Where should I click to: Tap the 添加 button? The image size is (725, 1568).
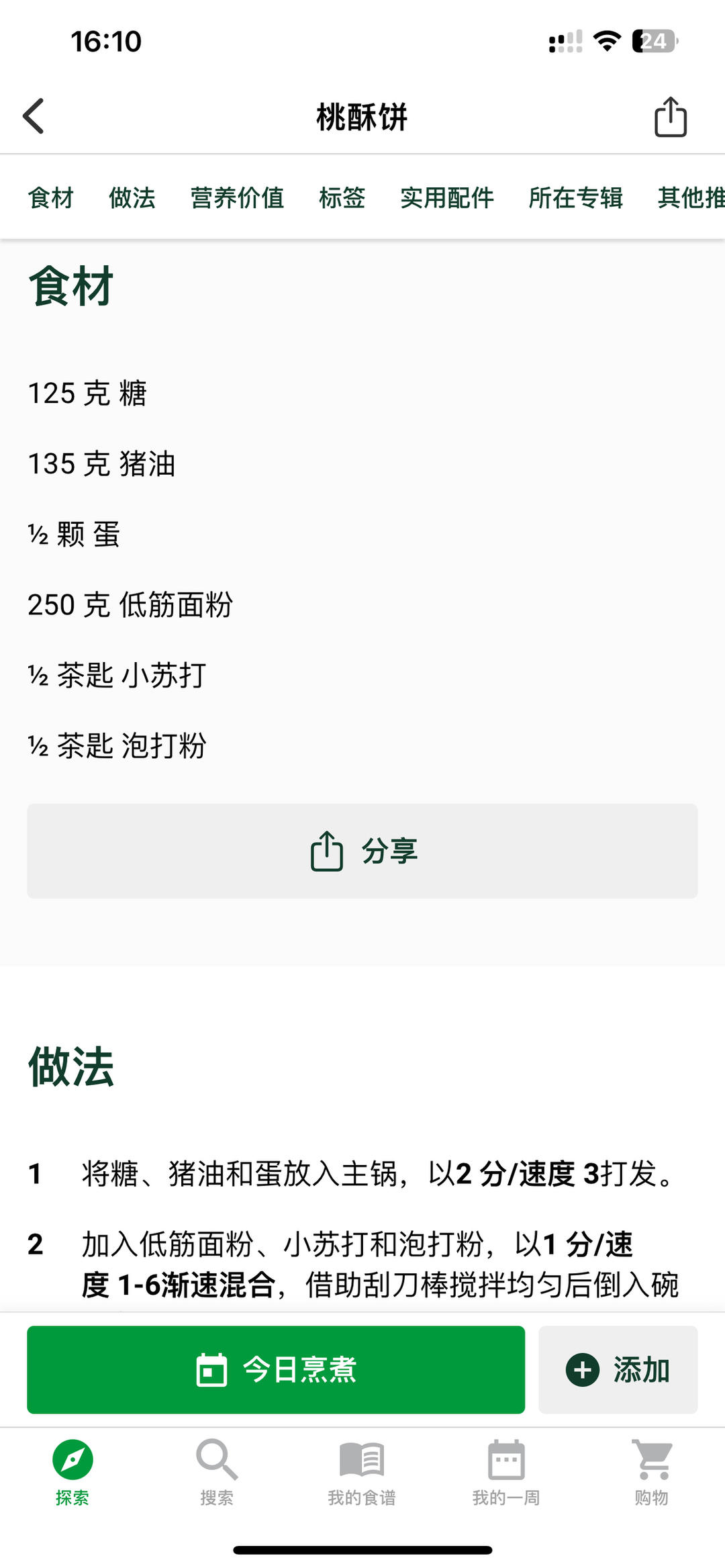618,1369
